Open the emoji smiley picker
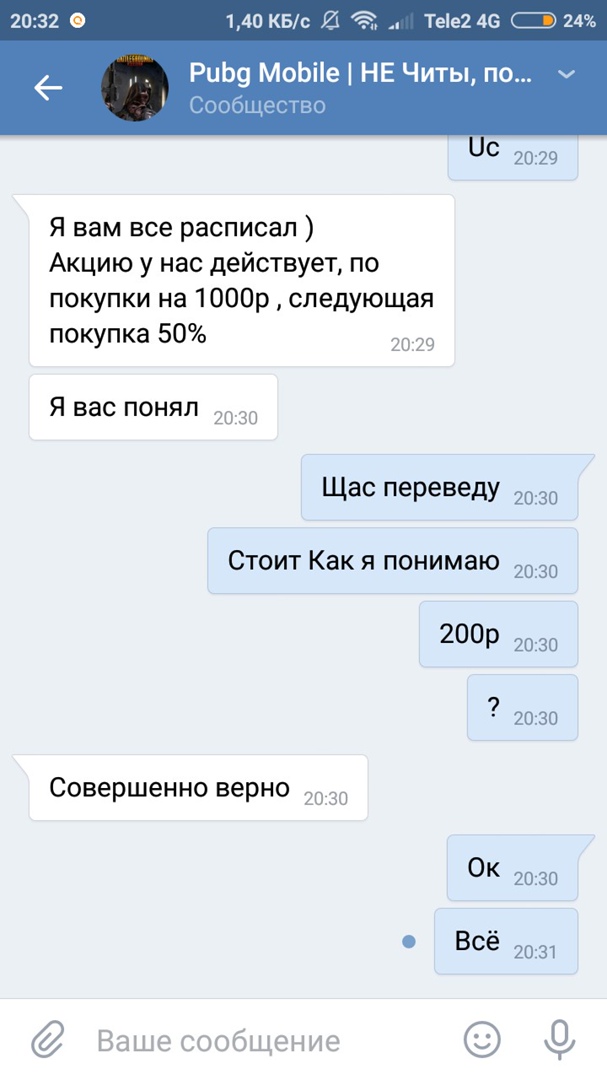The image size is (607, 1080). [483, 1040]
